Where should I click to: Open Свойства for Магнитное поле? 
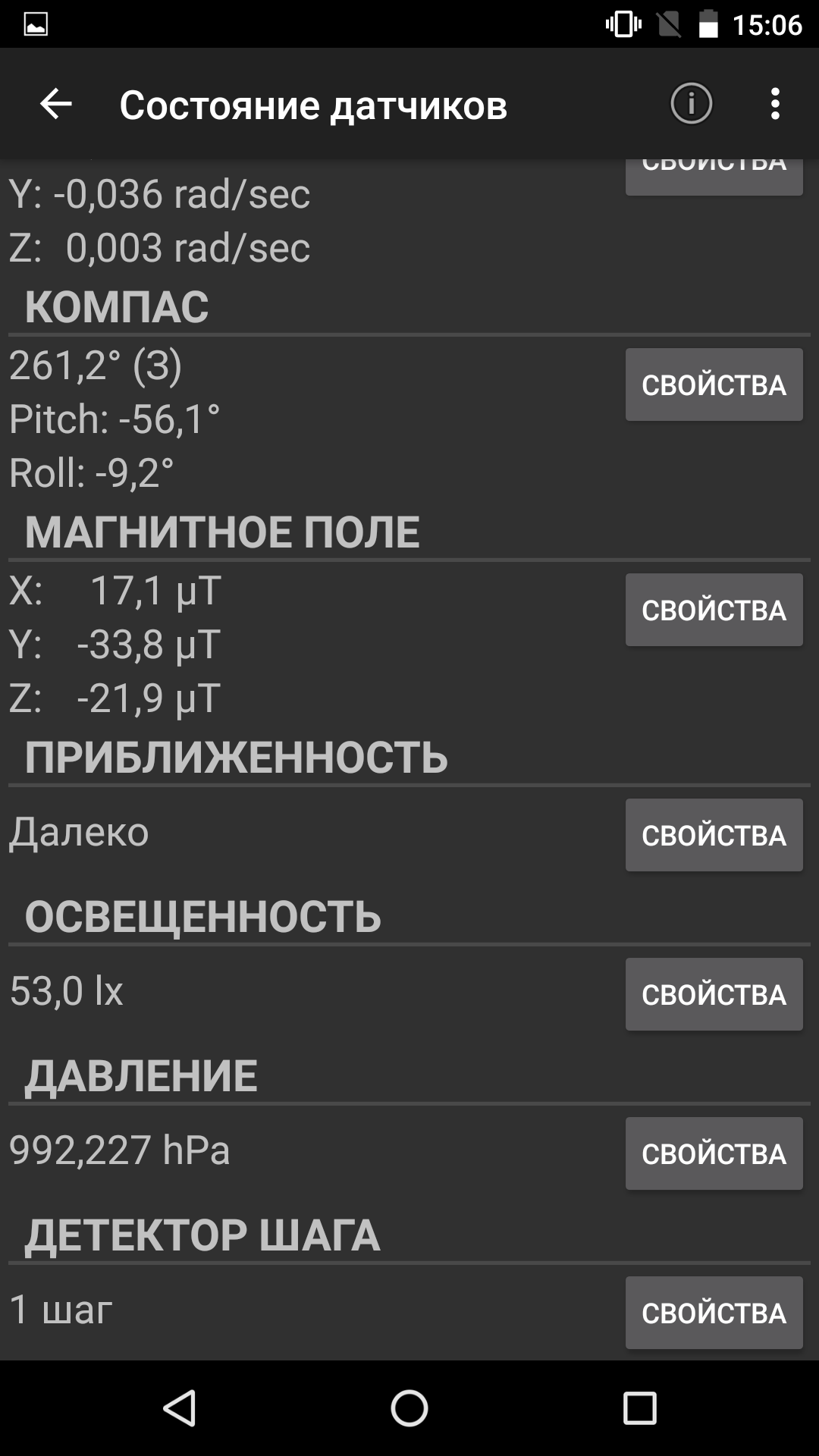click(714, 610)
